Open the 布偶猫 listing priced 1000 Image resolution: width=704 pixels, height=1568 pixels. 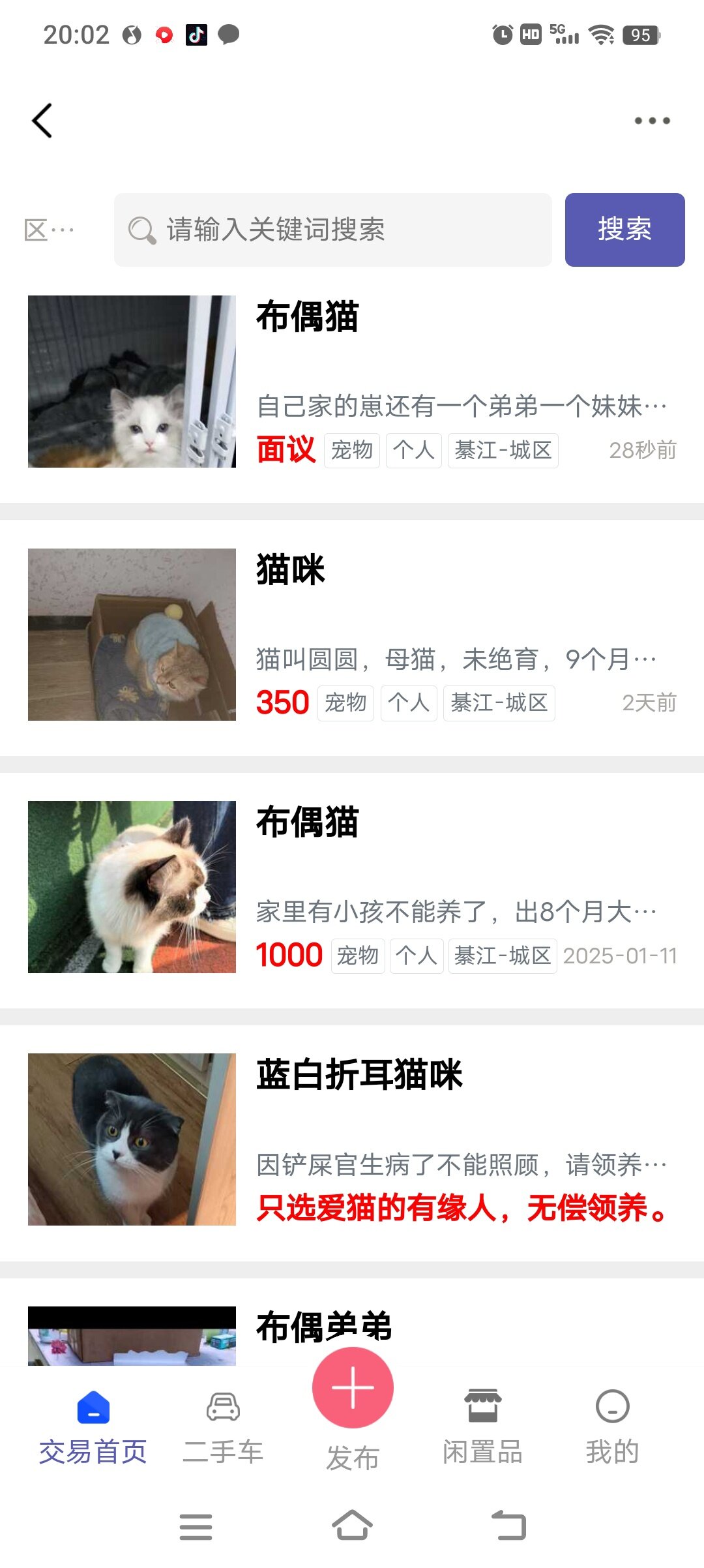click(352, 887)
